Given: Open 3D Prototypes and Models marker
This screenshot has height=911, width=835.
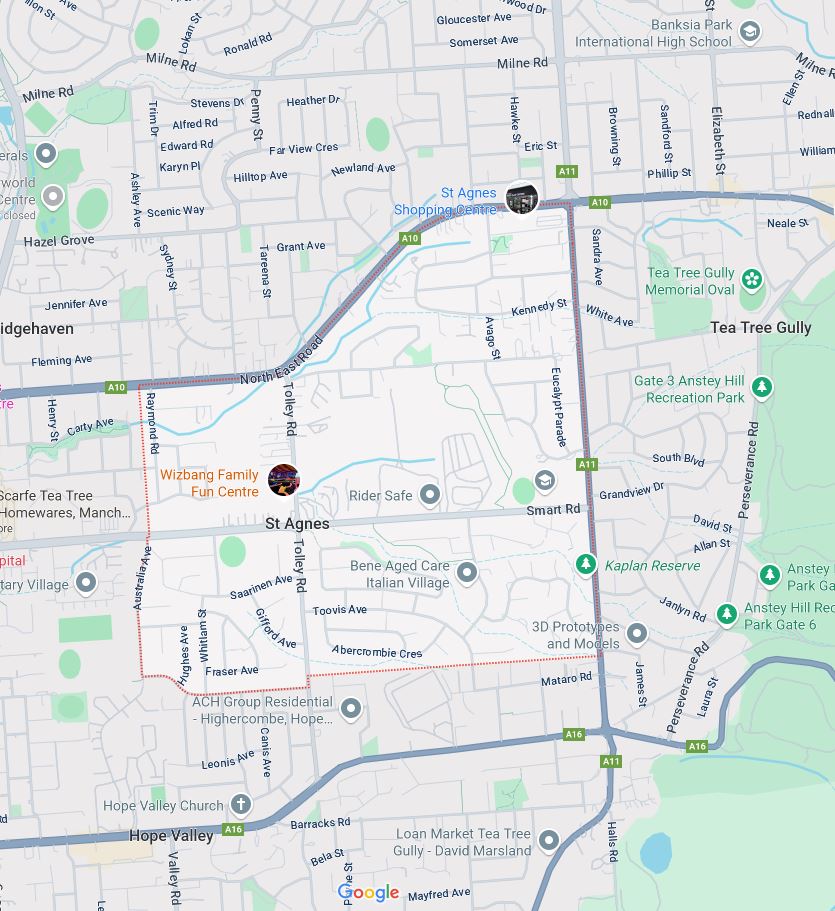Looking at the screenshot, I should click(x=636, y=634).
